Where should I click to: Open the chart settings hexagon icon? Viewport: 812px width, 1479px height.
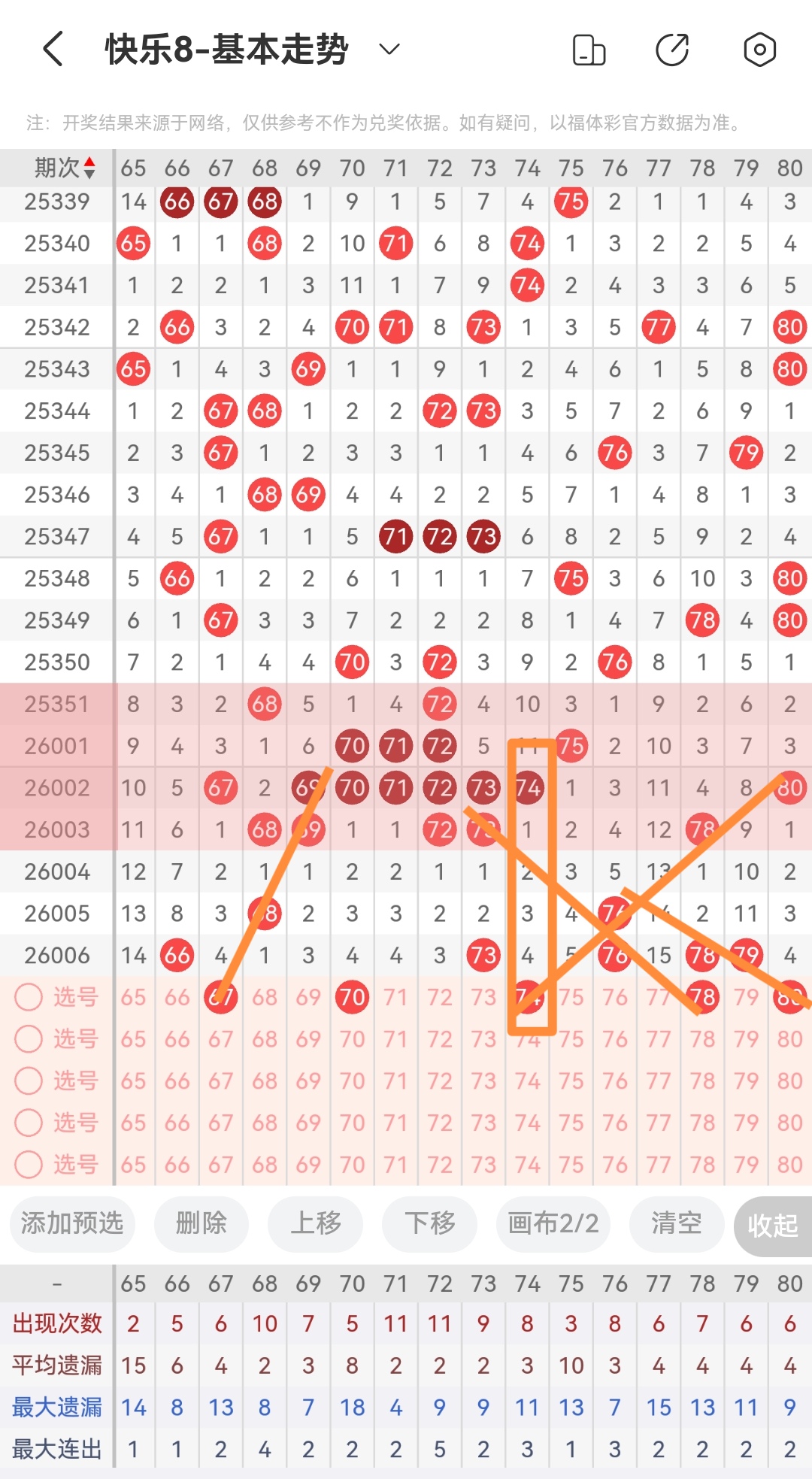(x=759, y=50)
